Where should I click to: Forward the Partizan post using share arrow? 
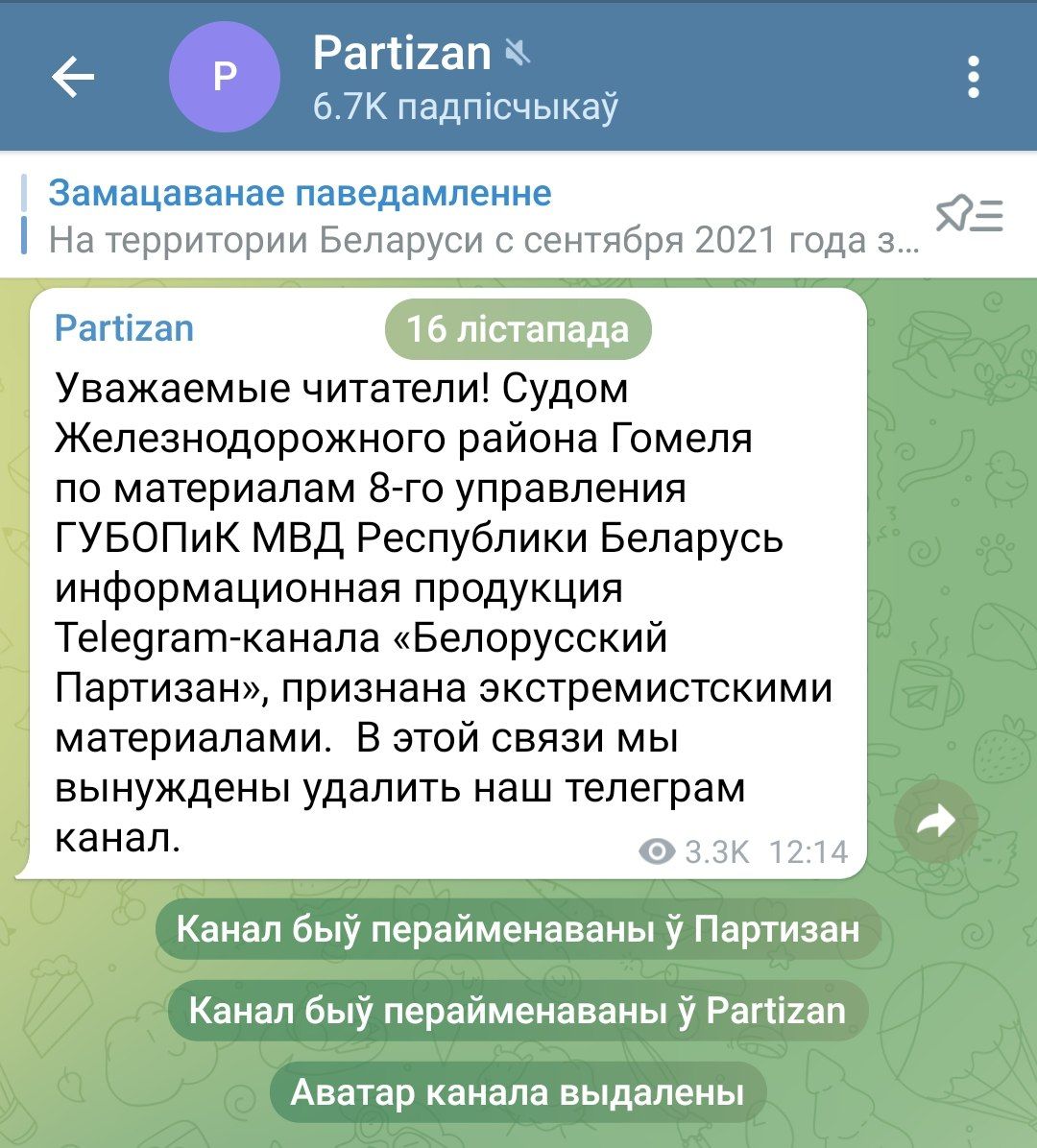(x=935, y=821)
